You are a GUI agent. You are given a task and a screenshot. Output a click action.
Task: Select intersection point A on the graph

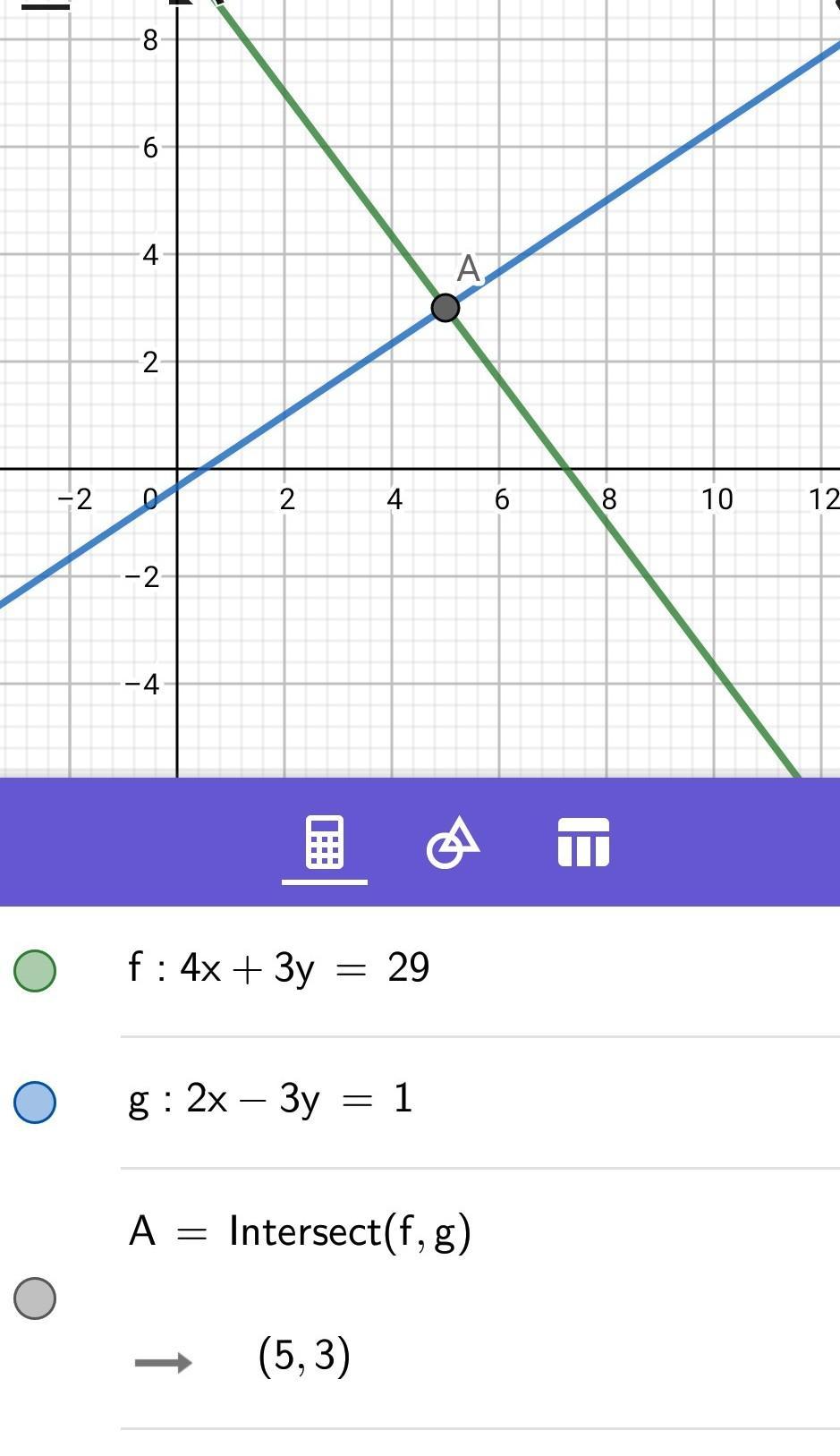[445, 308]
